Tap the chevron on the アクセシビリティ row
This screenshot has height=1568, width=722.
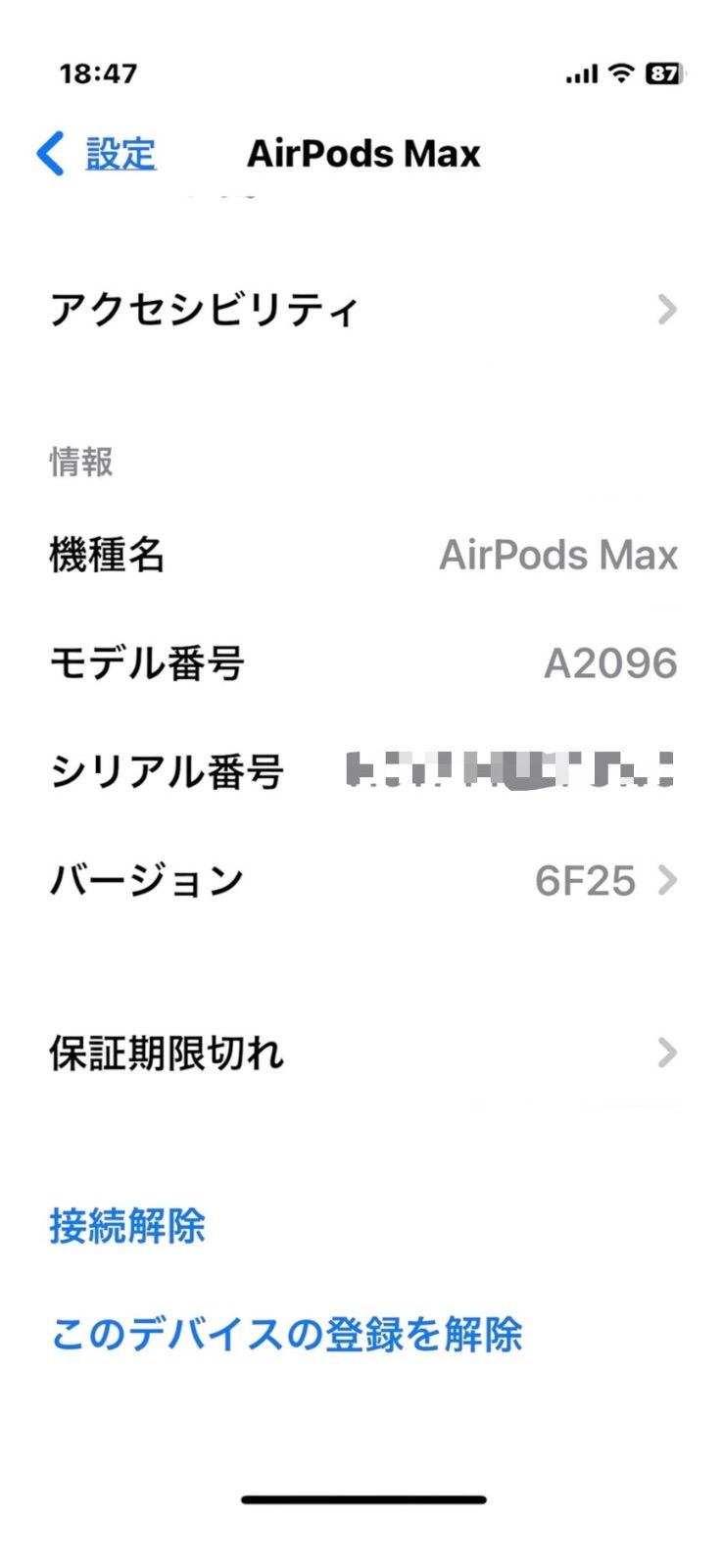tap(669, 309)
